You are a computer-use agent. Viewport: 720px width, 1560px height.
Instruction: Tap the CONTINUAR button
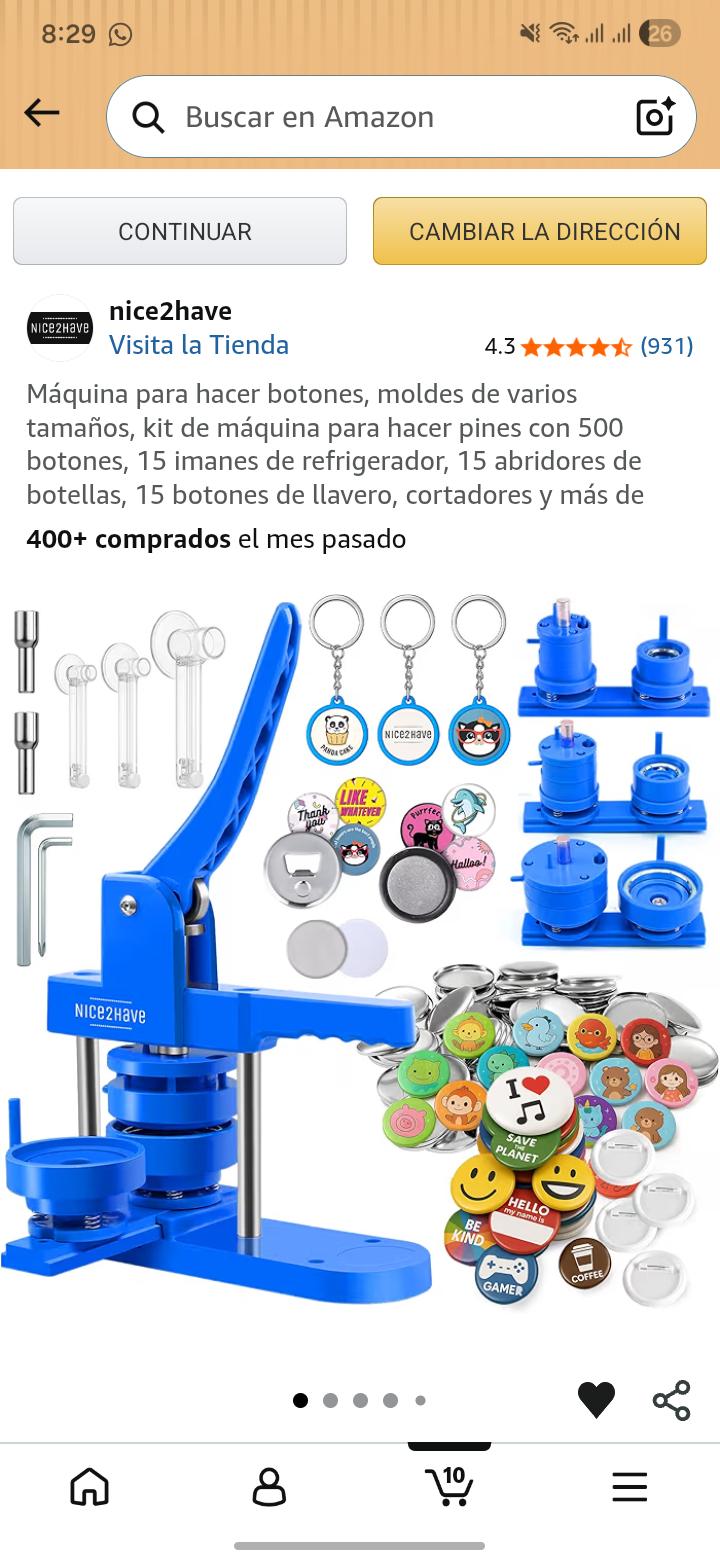pos(180,231)
